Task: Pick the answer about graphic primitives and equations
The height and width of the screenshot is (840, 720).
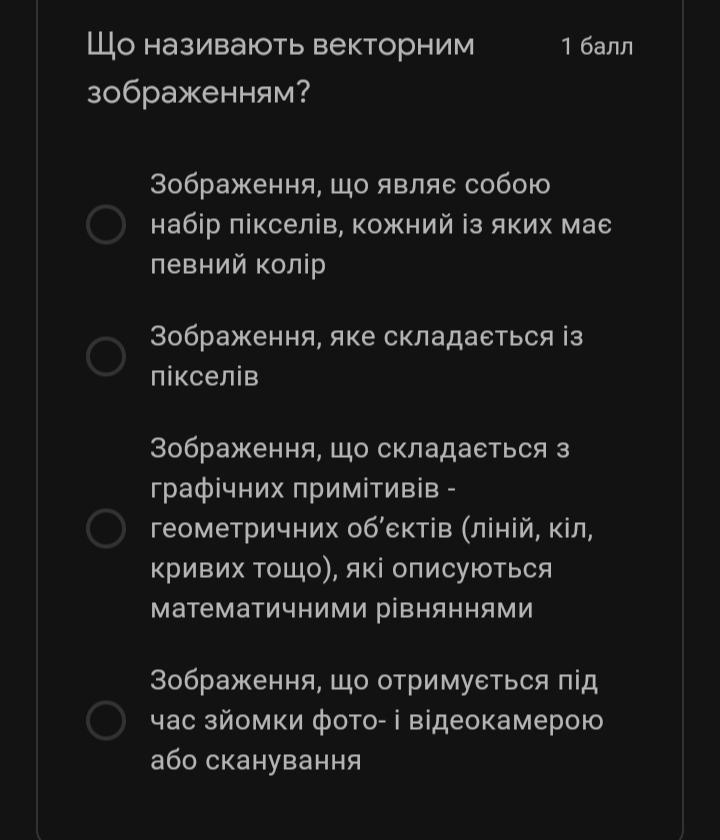Action: point(106,528)
